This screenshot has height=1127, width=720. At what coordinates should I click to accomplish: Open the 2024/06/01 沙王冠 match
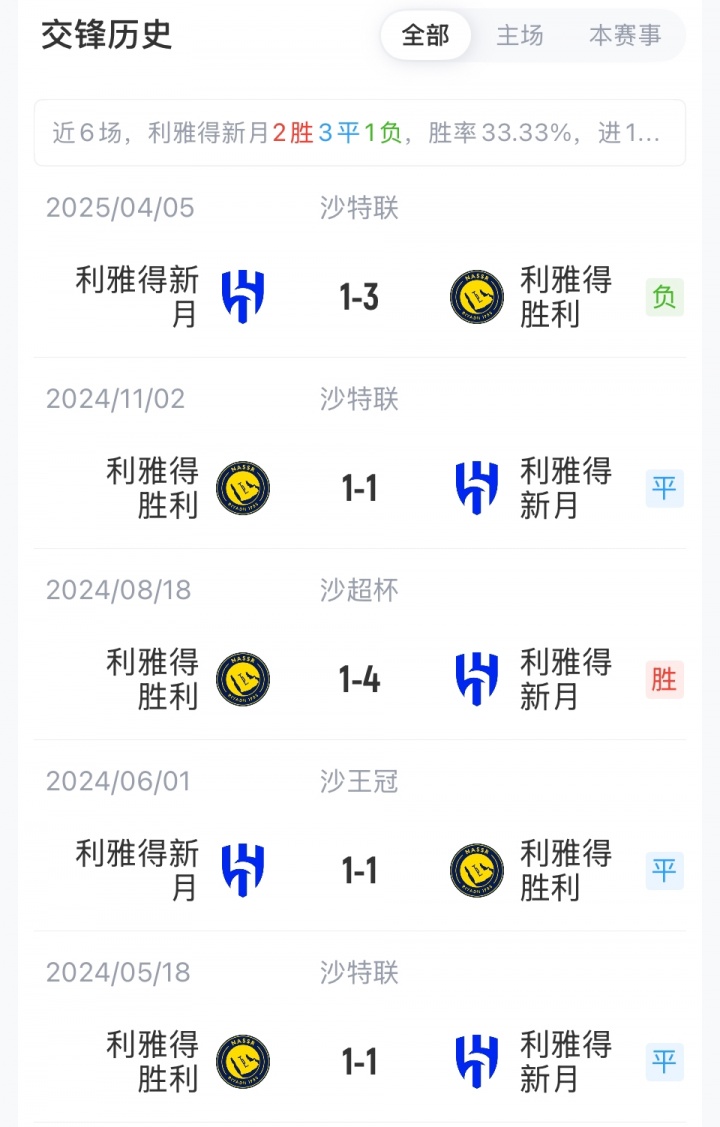coord(359,871)
